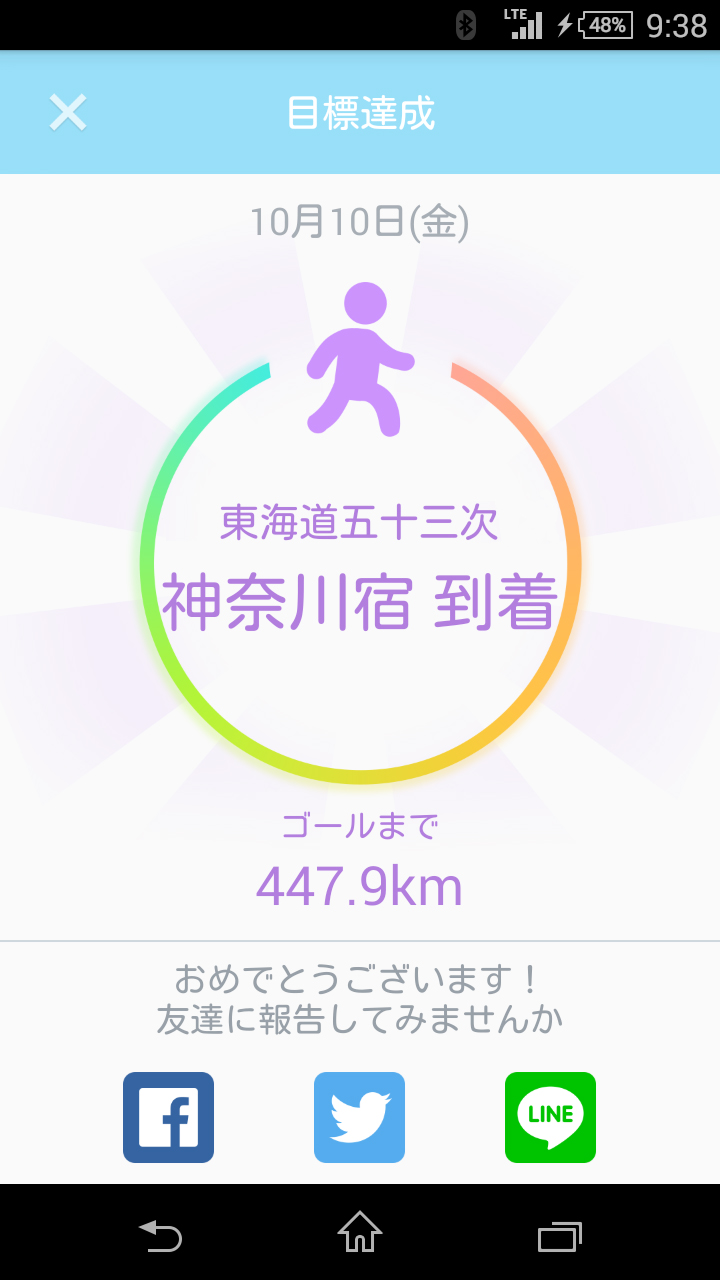Go to the home screen
This screenshot has height=1280, width=720.
[360, 1232]
